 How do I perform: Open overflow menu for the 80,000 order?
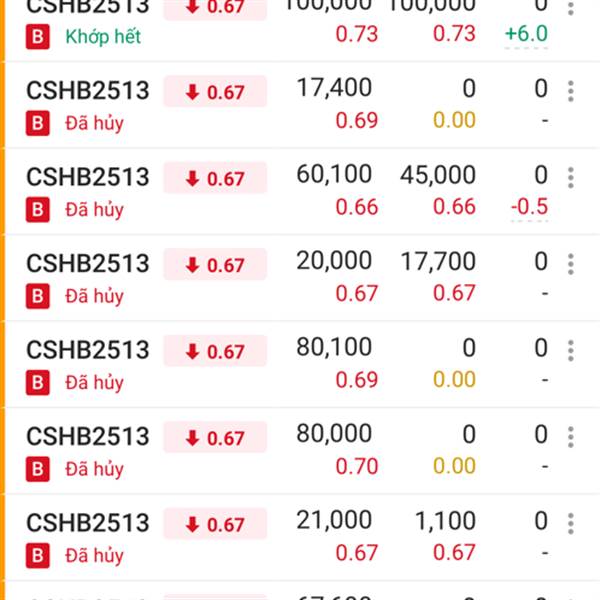571,437
